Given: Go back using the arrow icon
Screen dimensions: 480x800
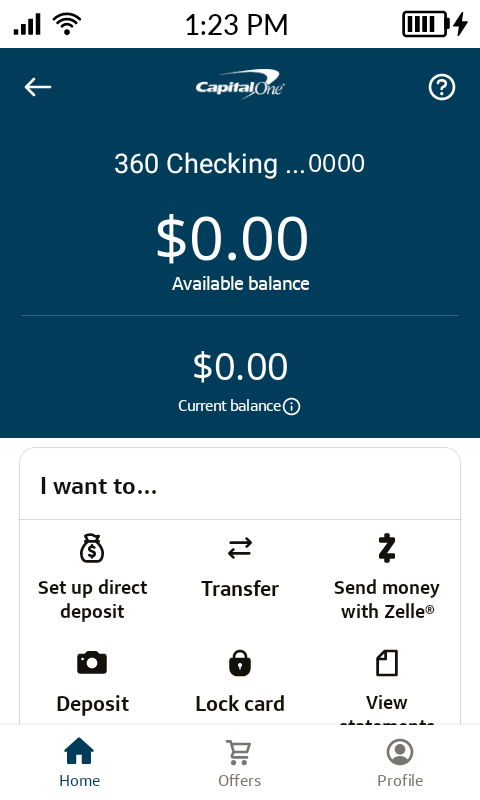Looking at the screenshot, I should [x=38, y=87].
